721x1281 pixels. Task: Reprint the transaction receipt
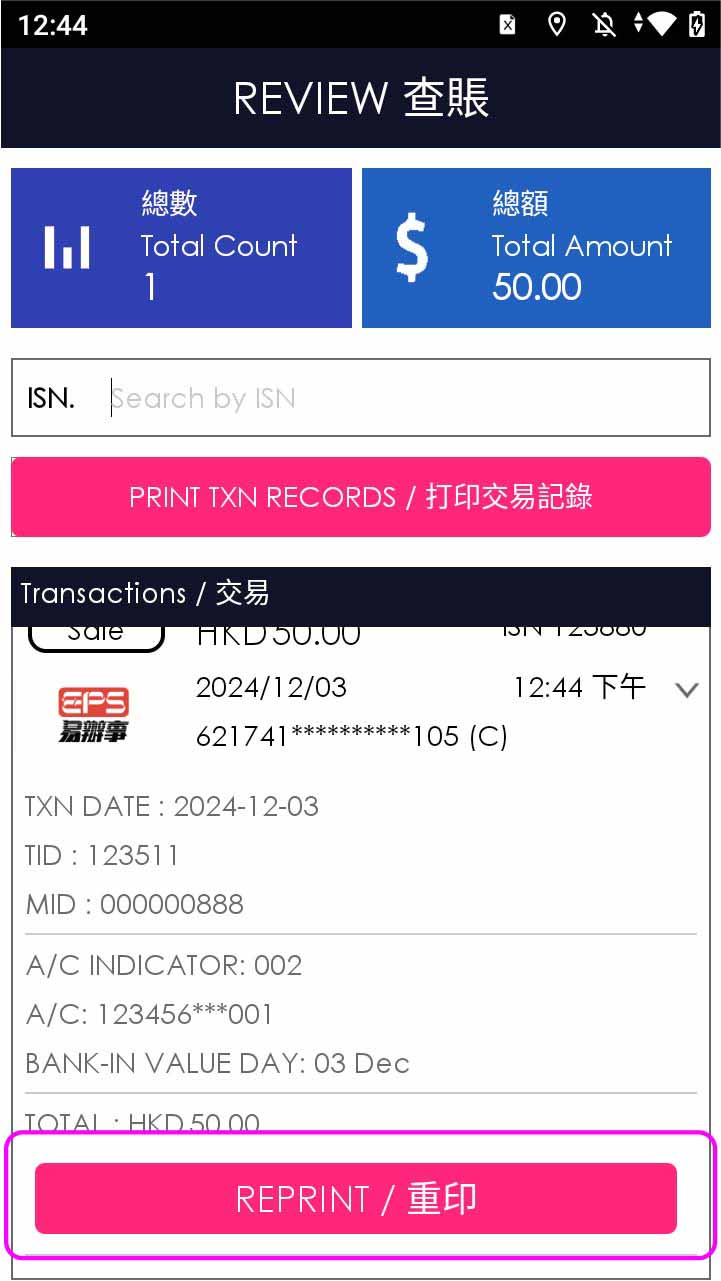[356, 1198]
